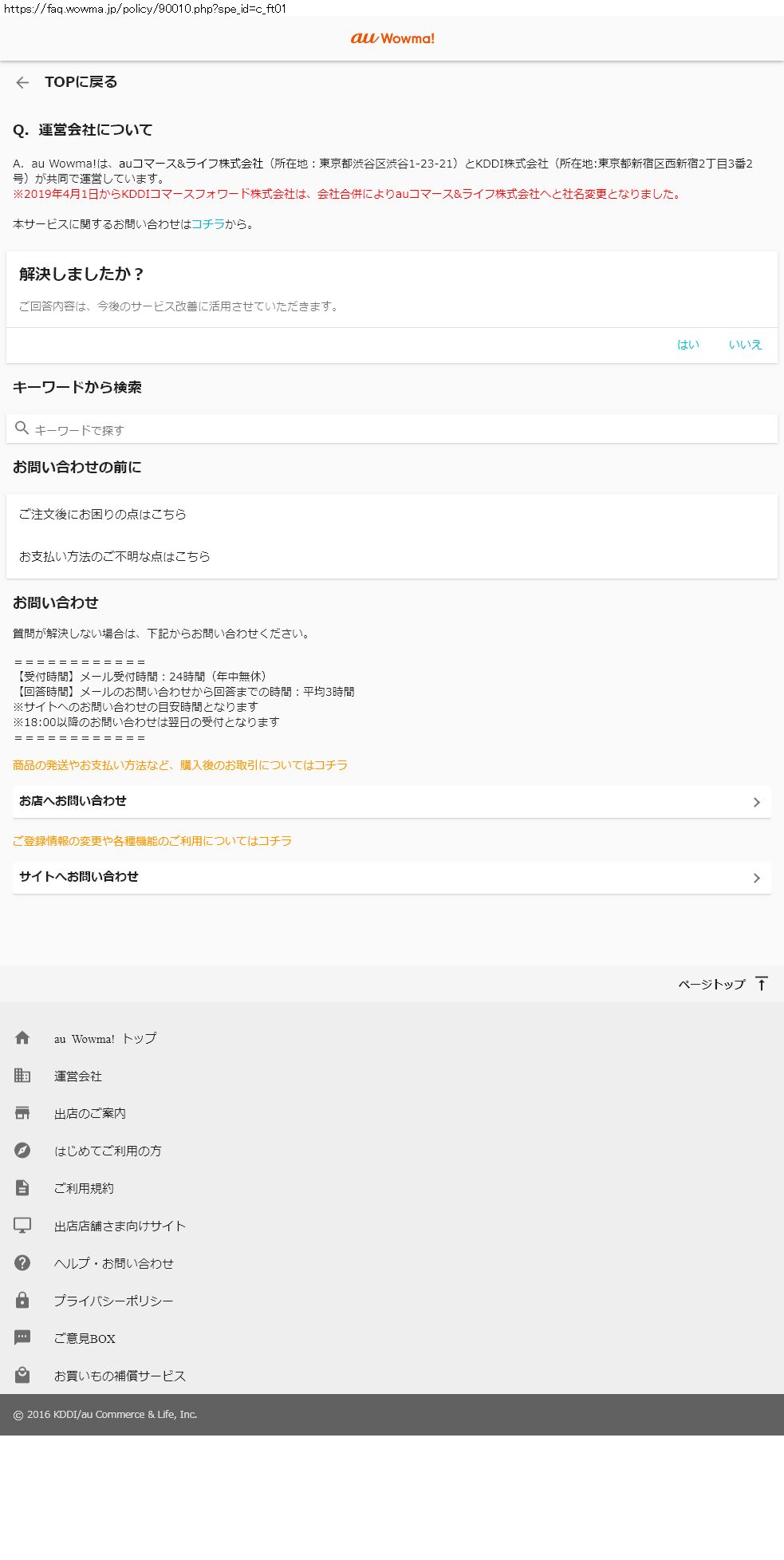Open 出店店舗さま向けサイト link

pos(120,1226)
